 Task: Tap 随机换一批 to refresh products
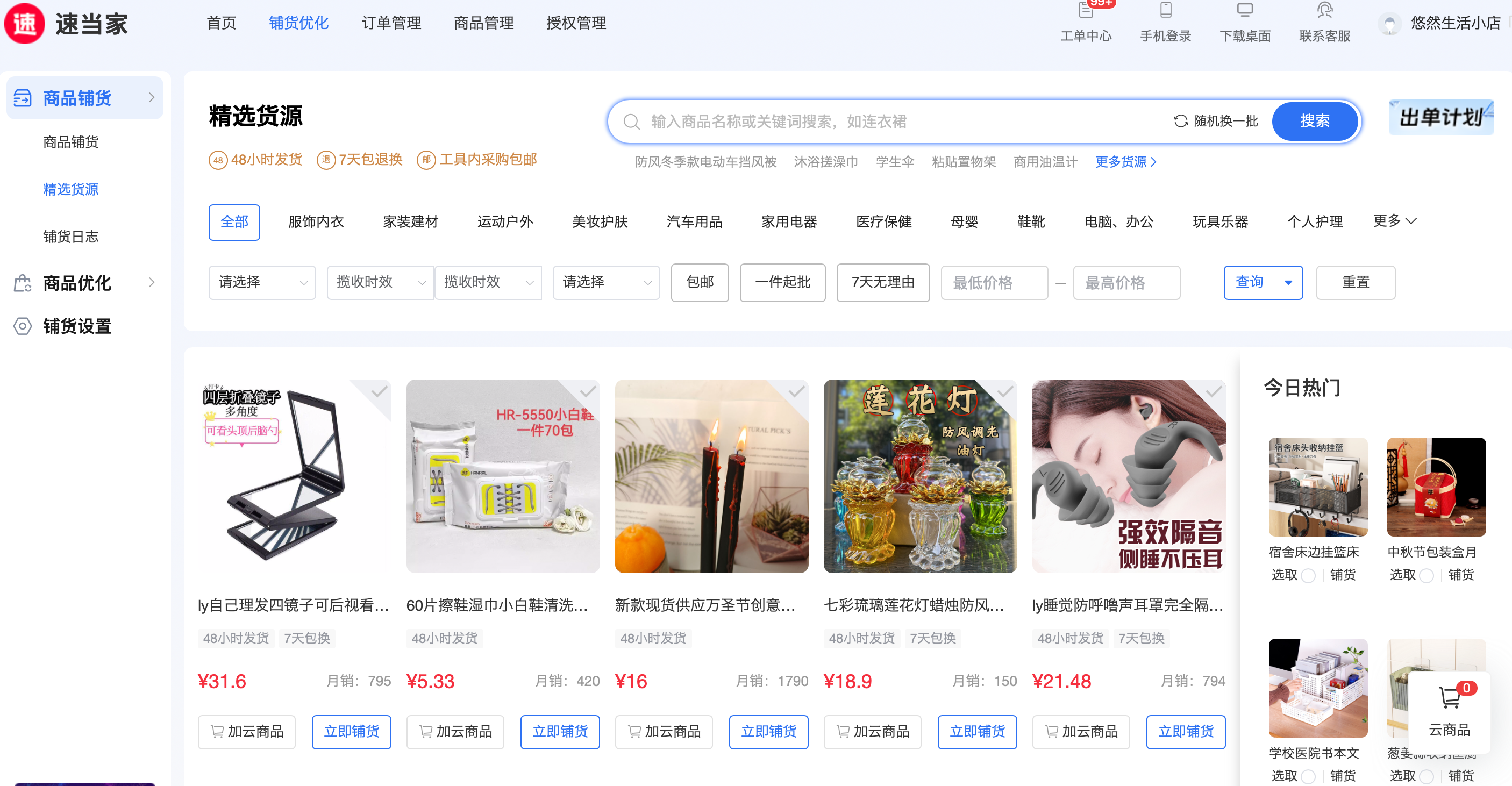1216,121
